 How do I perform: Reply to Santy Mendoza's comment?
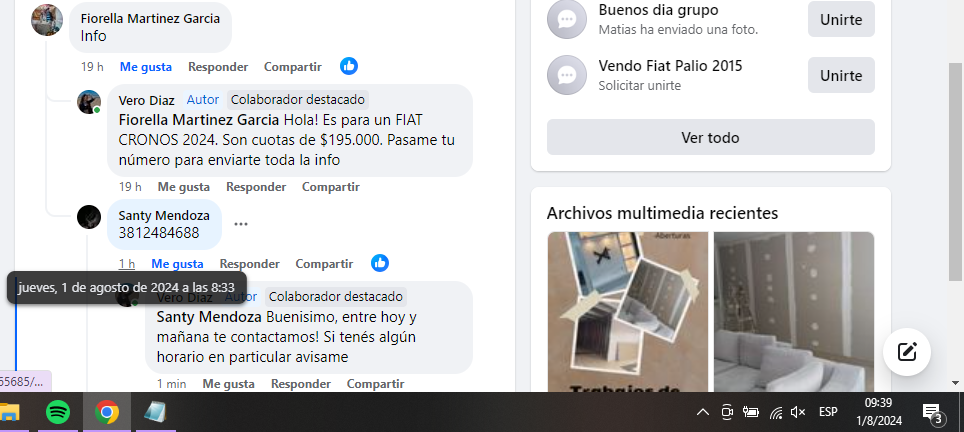pos(249,264)
